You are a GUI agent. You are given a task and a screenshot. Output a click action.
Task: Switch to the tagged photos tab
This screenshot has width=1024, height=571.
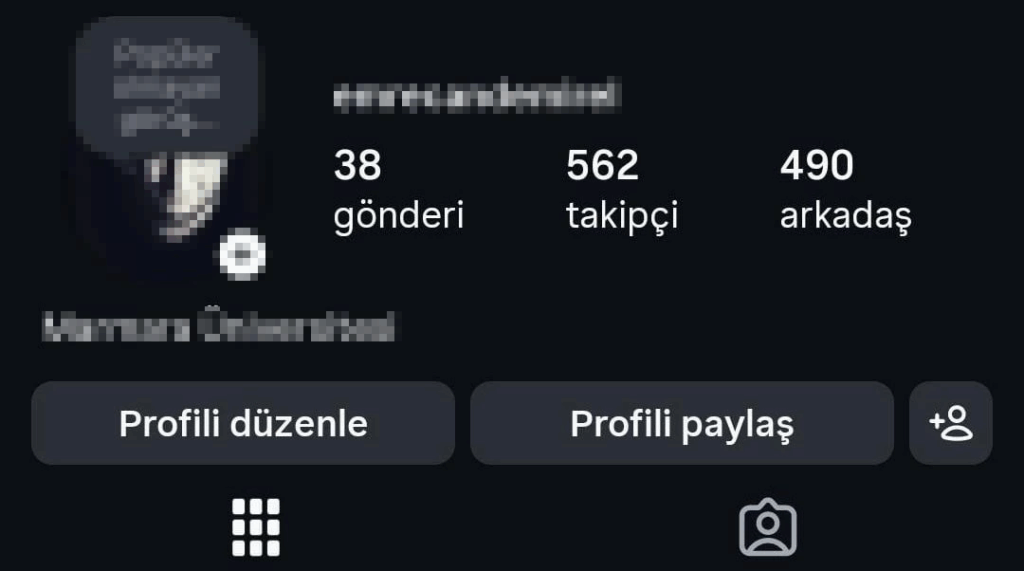click(x=767, y=527)
